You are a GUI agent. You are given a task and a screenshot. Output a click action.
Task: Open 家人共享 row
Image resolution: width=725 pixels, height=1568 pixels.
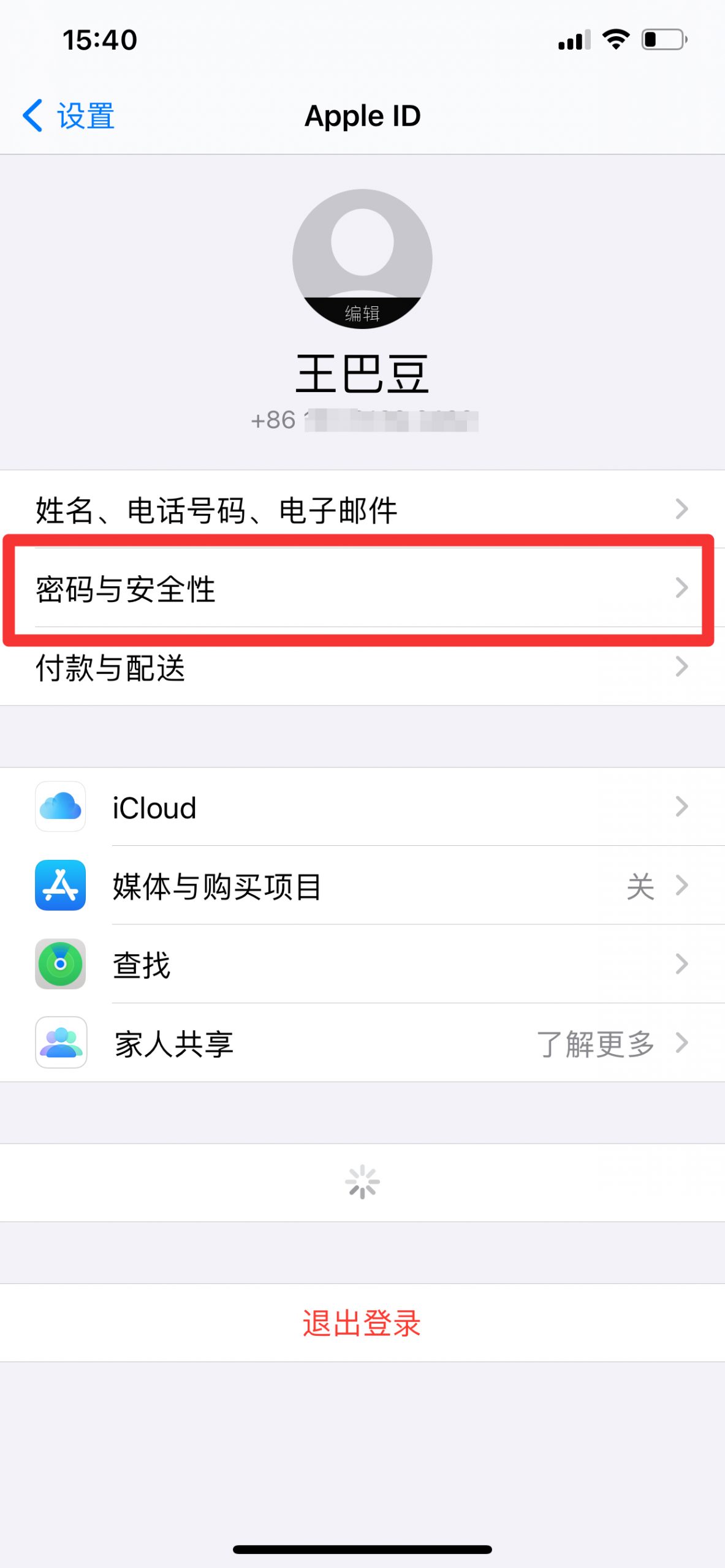[362, 1042]
